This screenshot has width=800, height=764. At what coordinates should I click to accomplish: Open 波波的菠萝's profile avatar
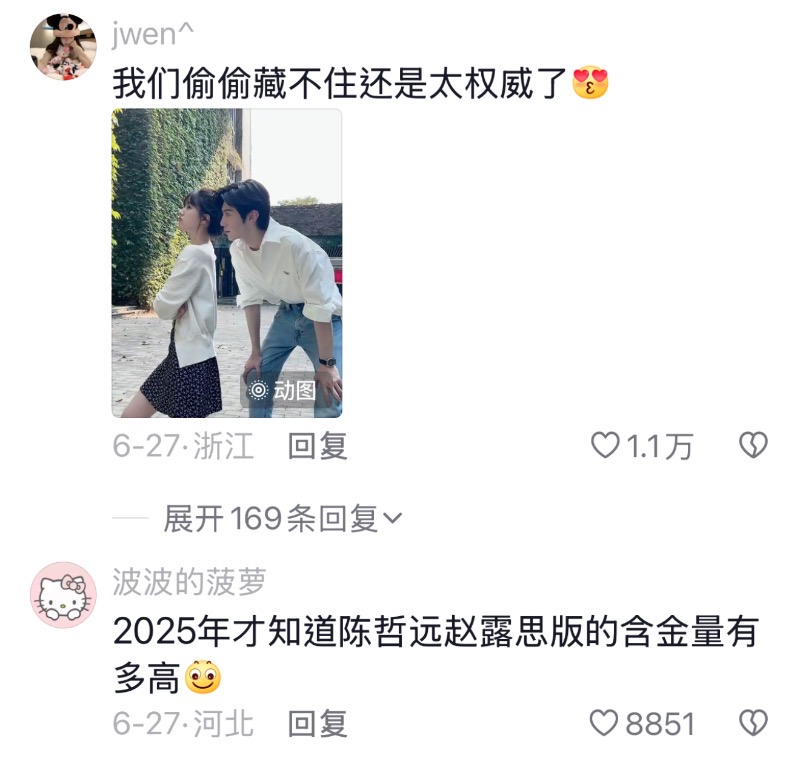[63, 595]
